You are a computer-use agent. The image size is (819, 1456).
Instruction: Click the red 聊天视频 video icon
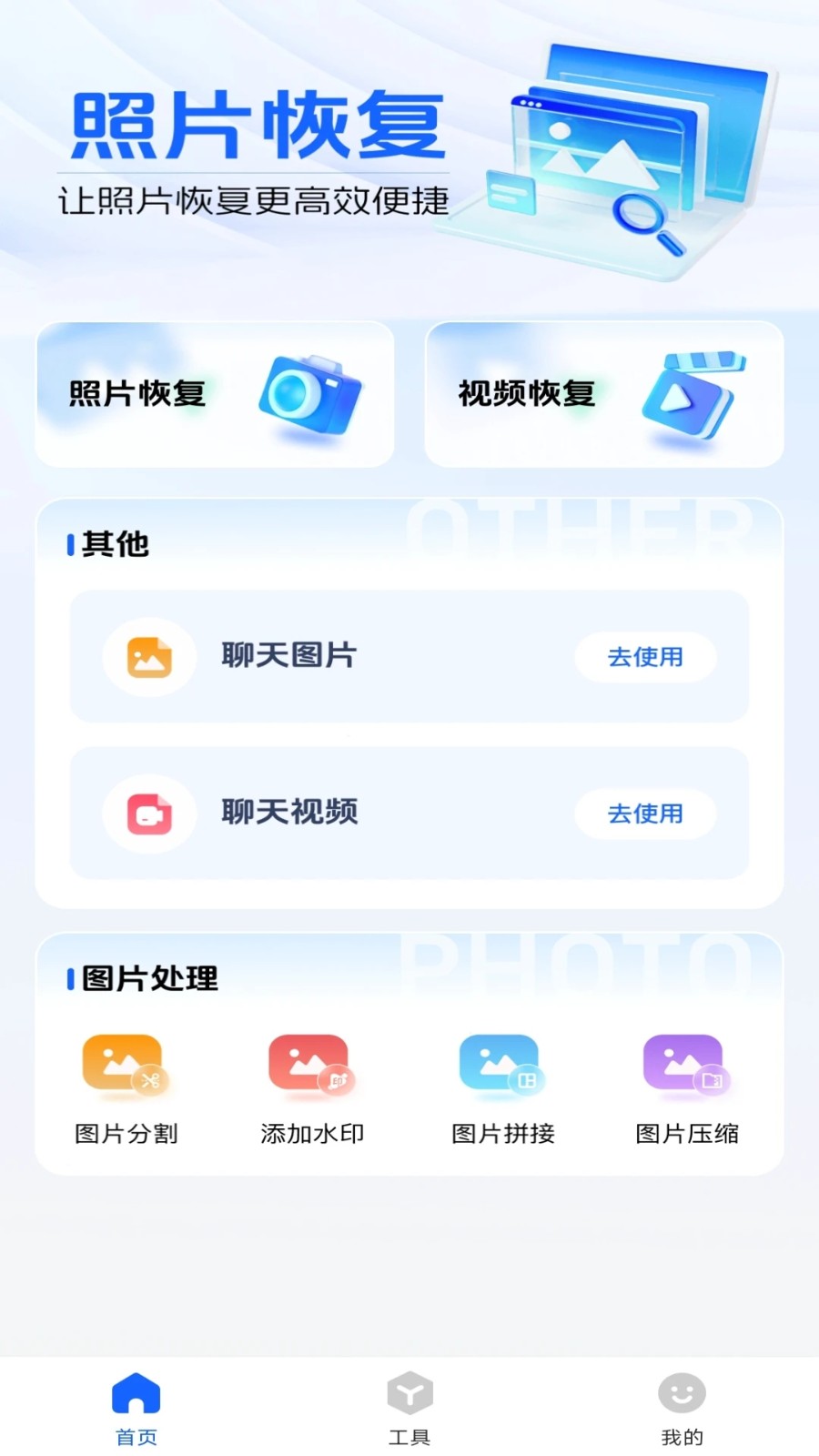coord(149,814)
